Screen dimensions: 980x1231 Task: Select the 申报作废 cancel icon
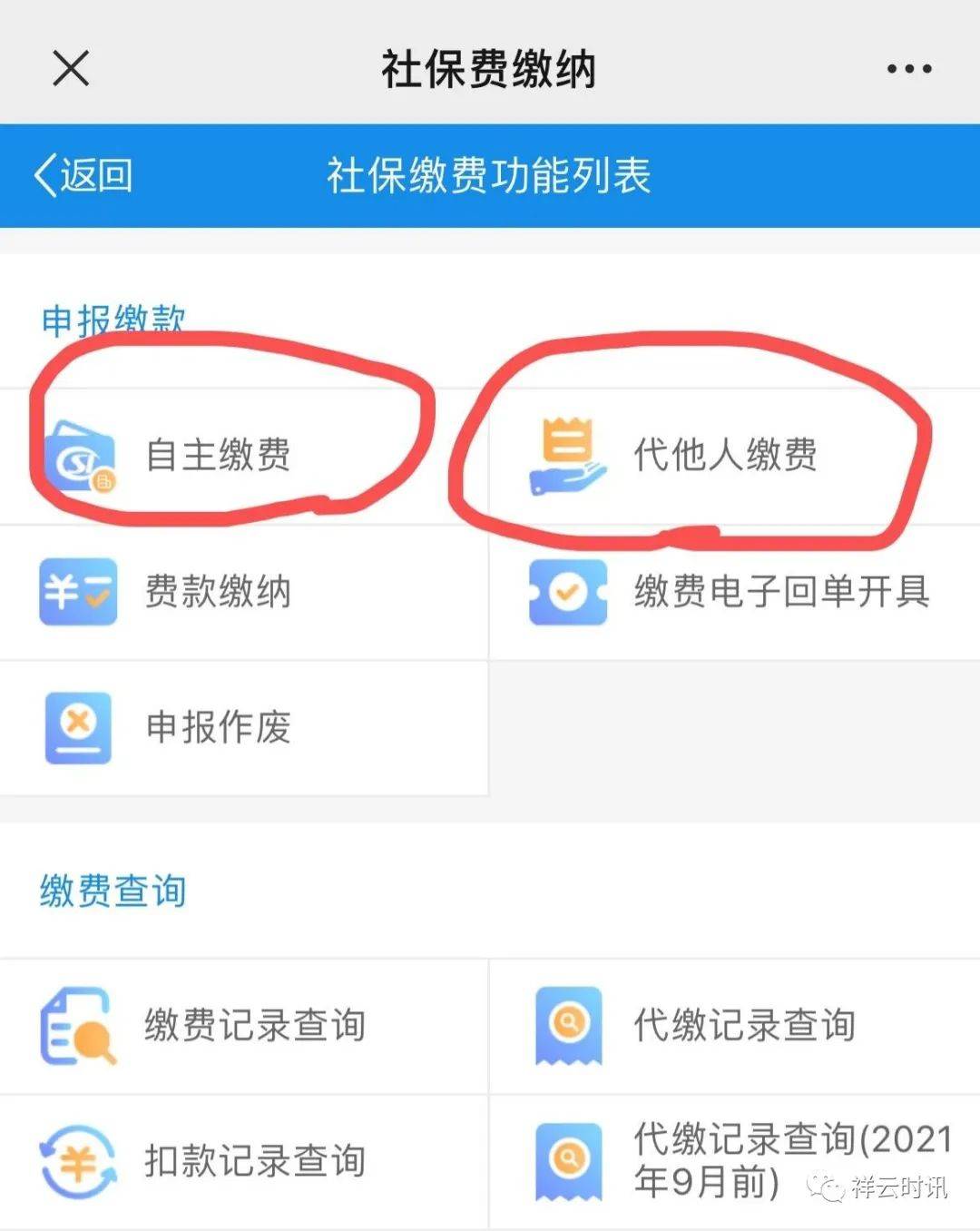tap(77, 726)
